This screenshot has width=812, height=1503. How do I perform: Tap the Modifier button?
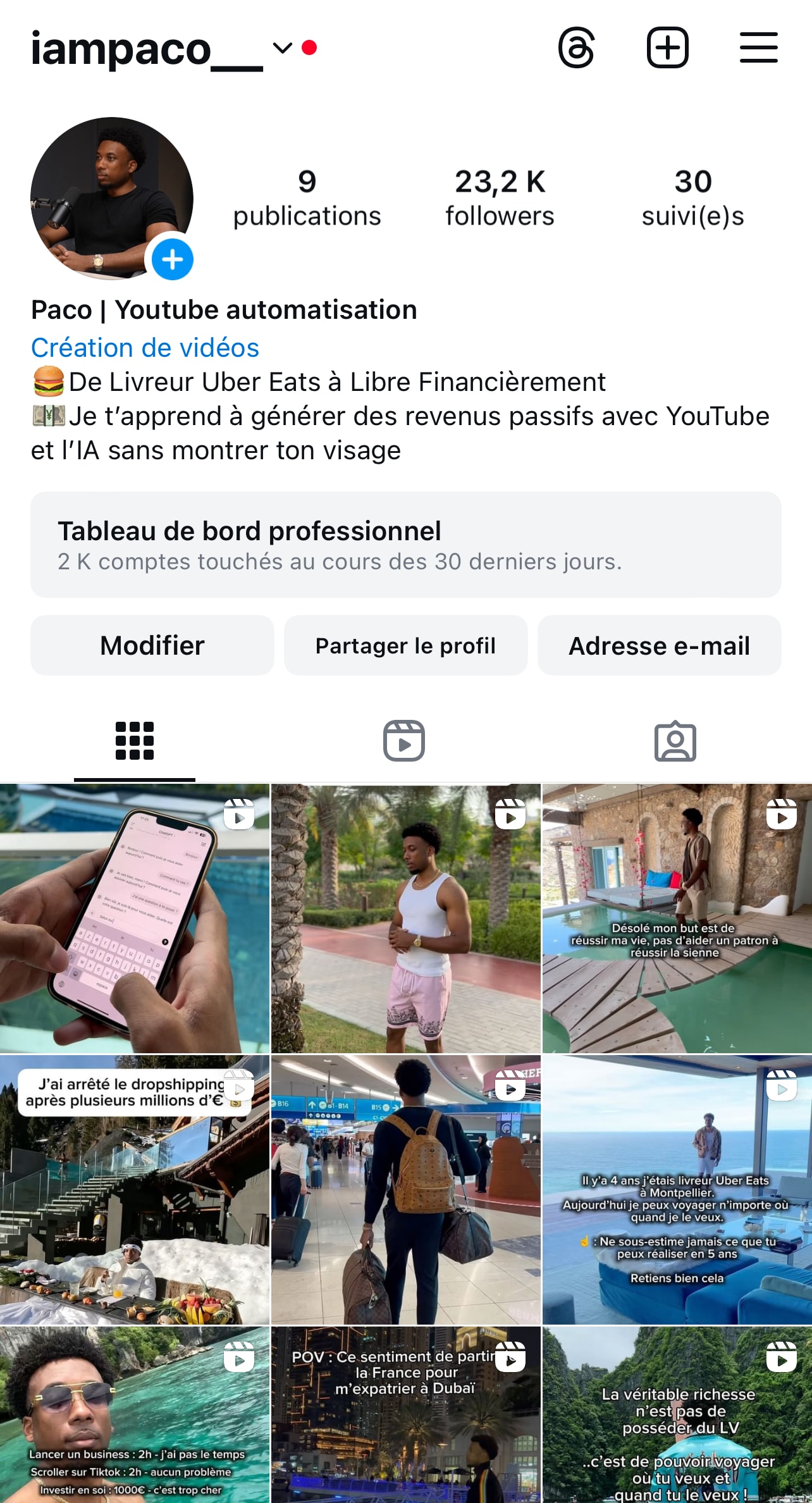coord(152,645)
